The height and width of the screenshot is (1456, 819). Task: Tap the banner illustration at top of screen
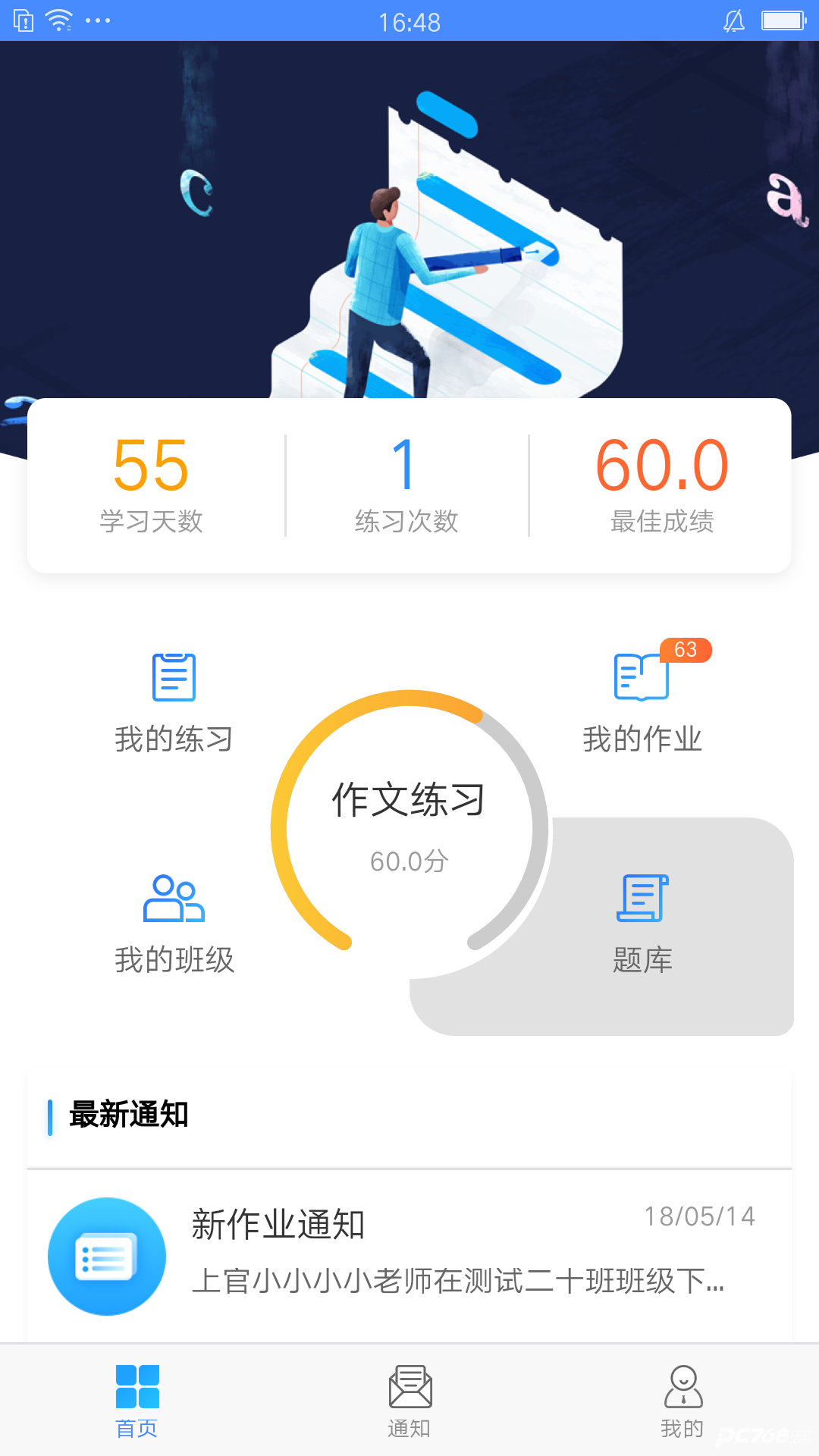click(x=409, y=227)
